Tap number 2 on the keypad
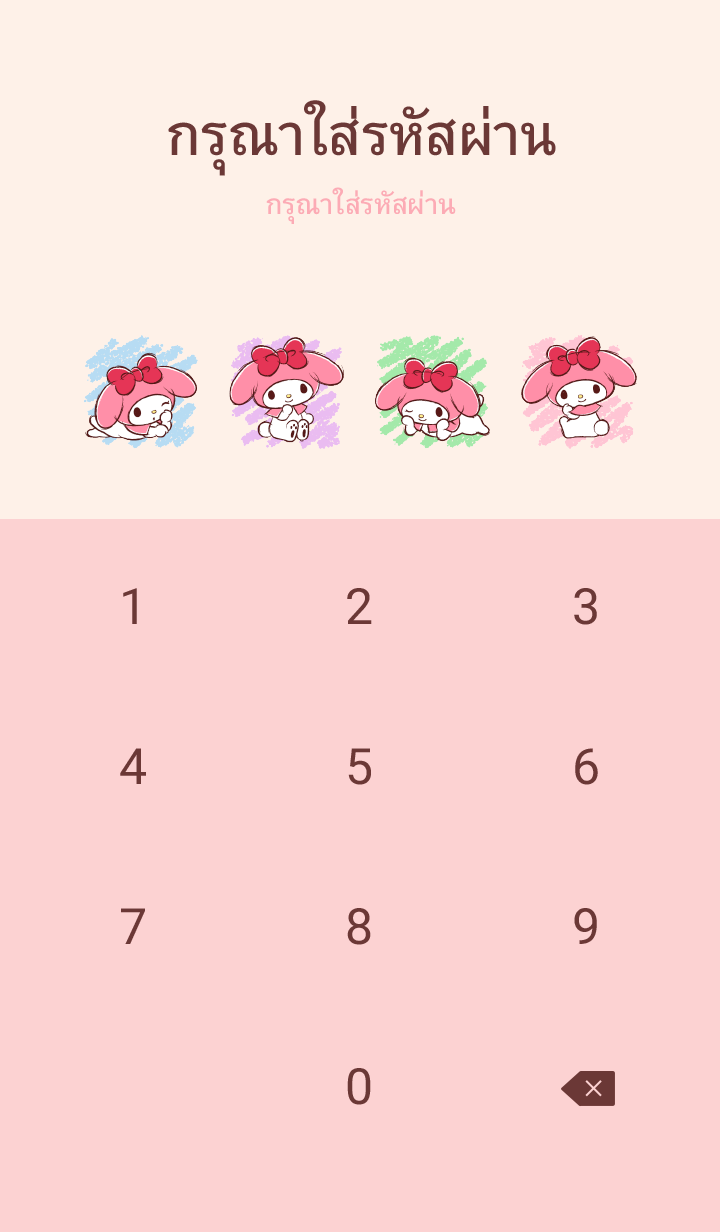This screenshot has height=1232, width=720. coord(359,607)
